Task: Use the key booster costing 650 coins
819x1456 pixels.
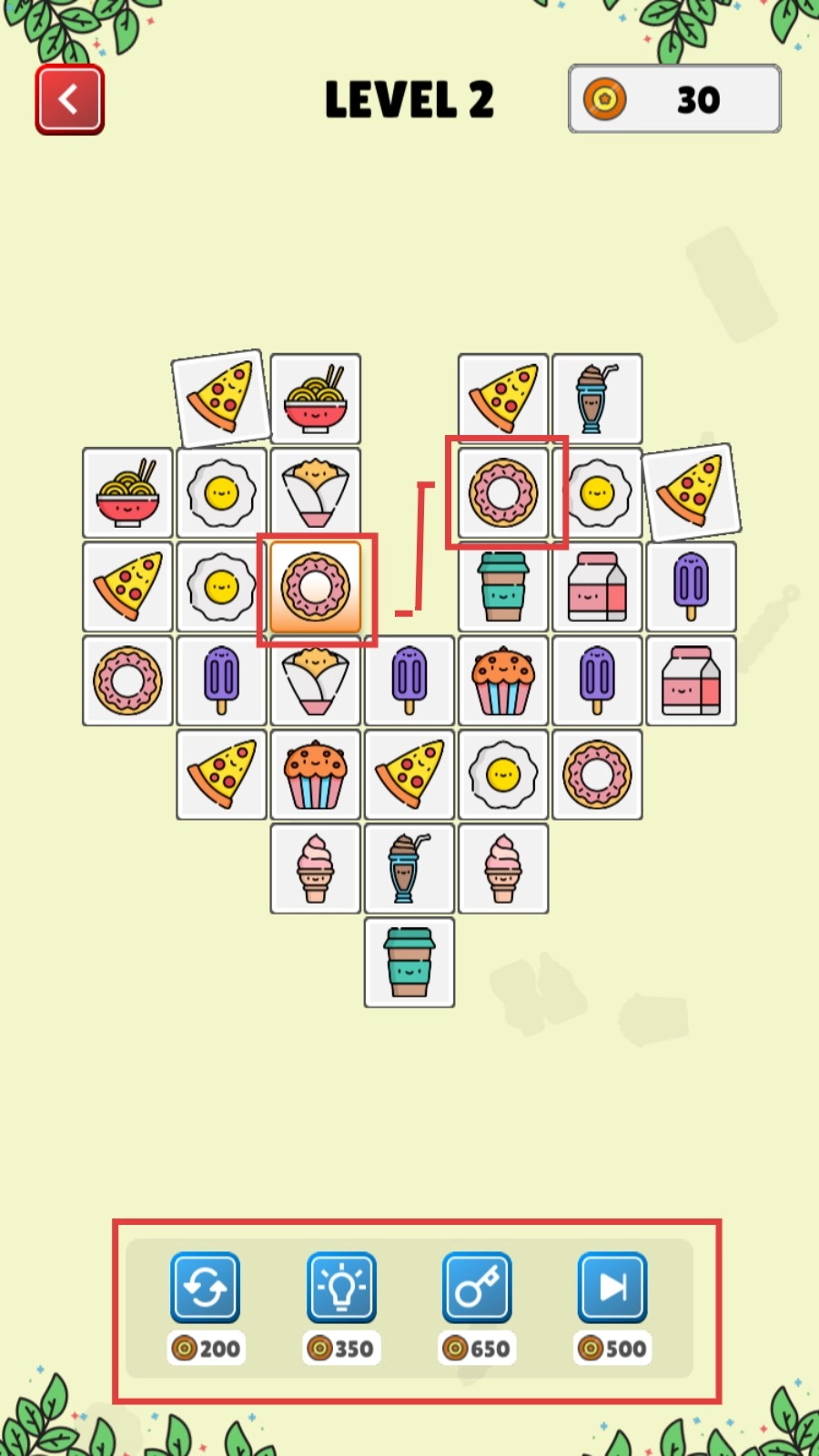Action: pyautogui.click(x=477, y=1288)
